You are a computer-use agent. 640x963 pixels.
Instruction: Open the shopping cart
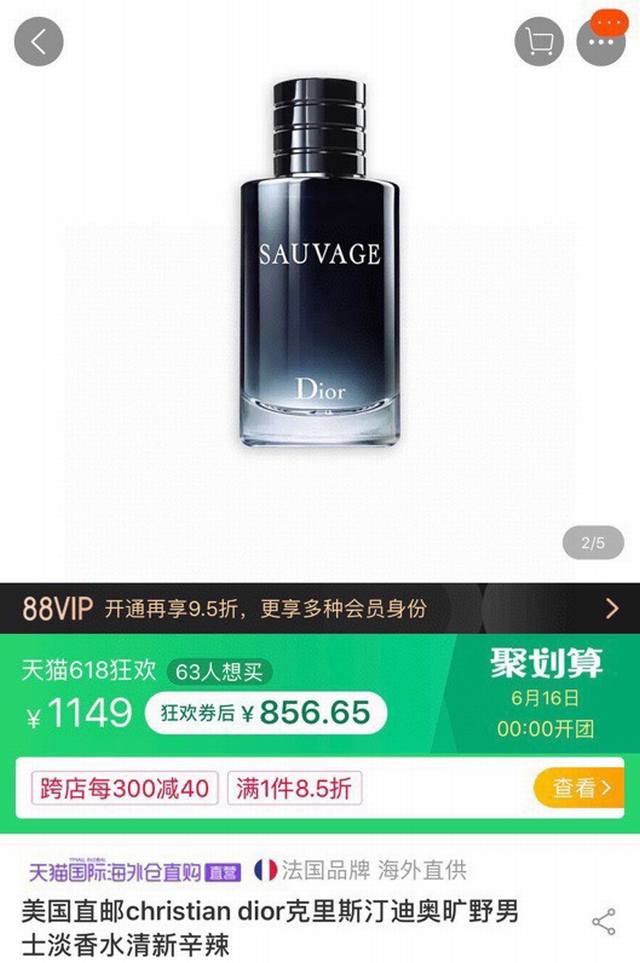pyautogui.click(x=540, y=42)
